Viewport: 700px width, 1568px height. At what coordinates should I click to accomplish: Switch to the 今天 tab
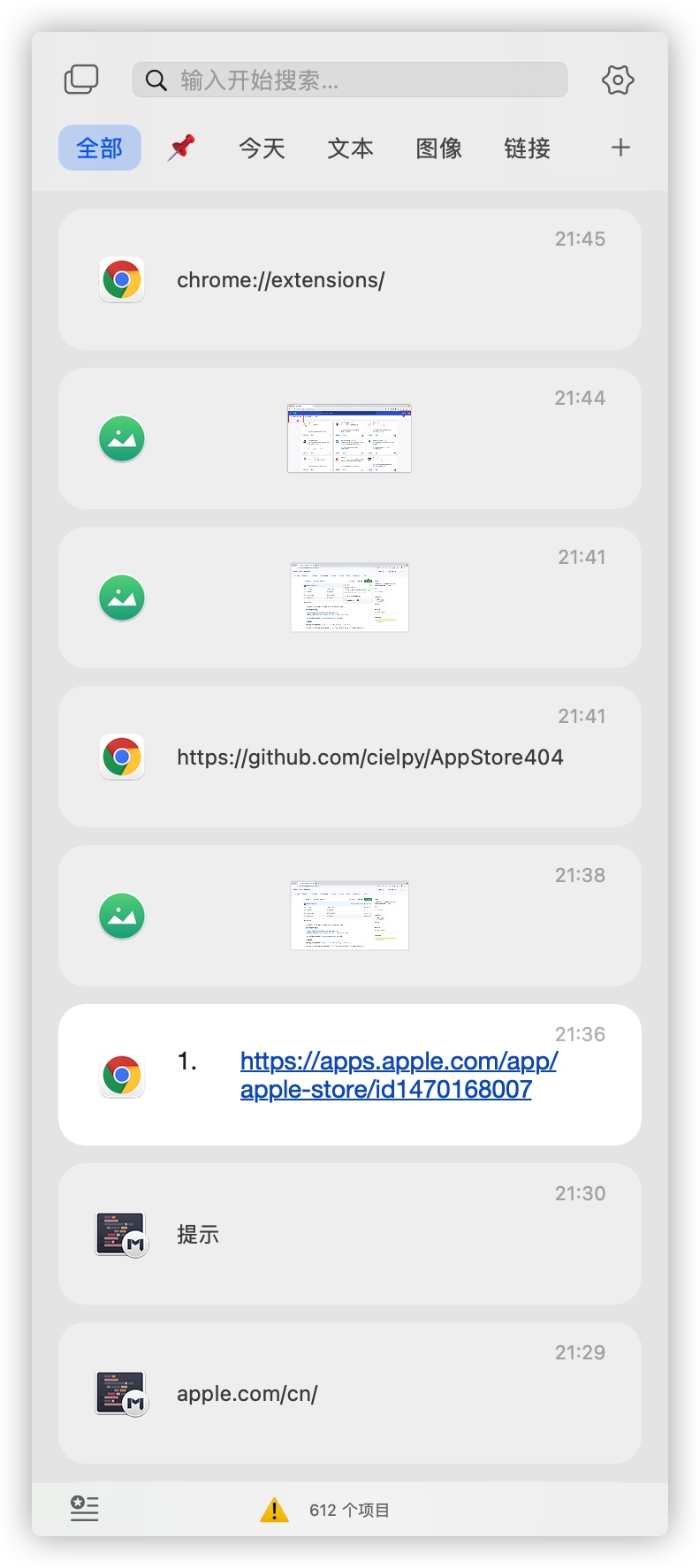coord(262,148)
